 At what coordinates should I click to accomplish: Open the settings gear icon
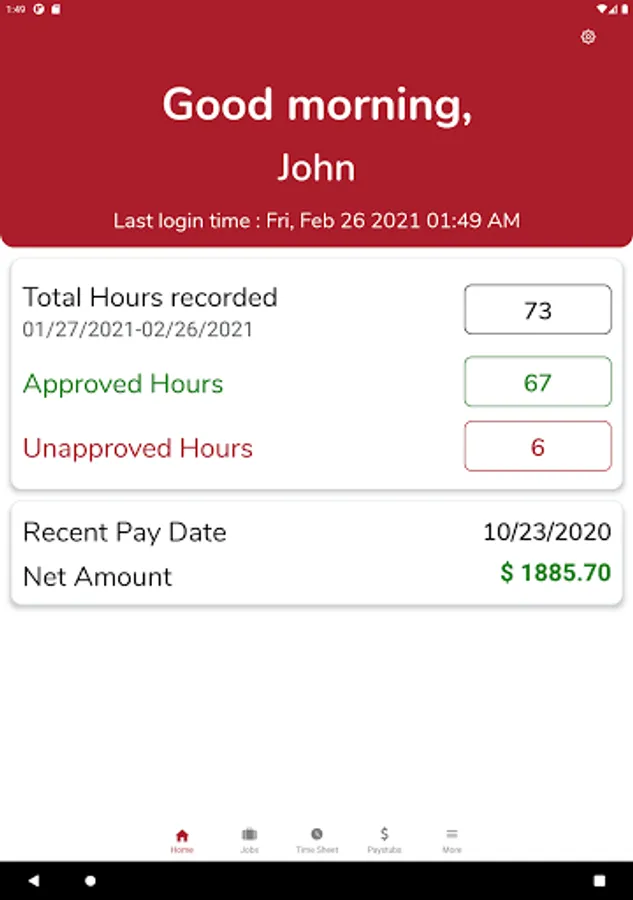click(x=588, y=37)
